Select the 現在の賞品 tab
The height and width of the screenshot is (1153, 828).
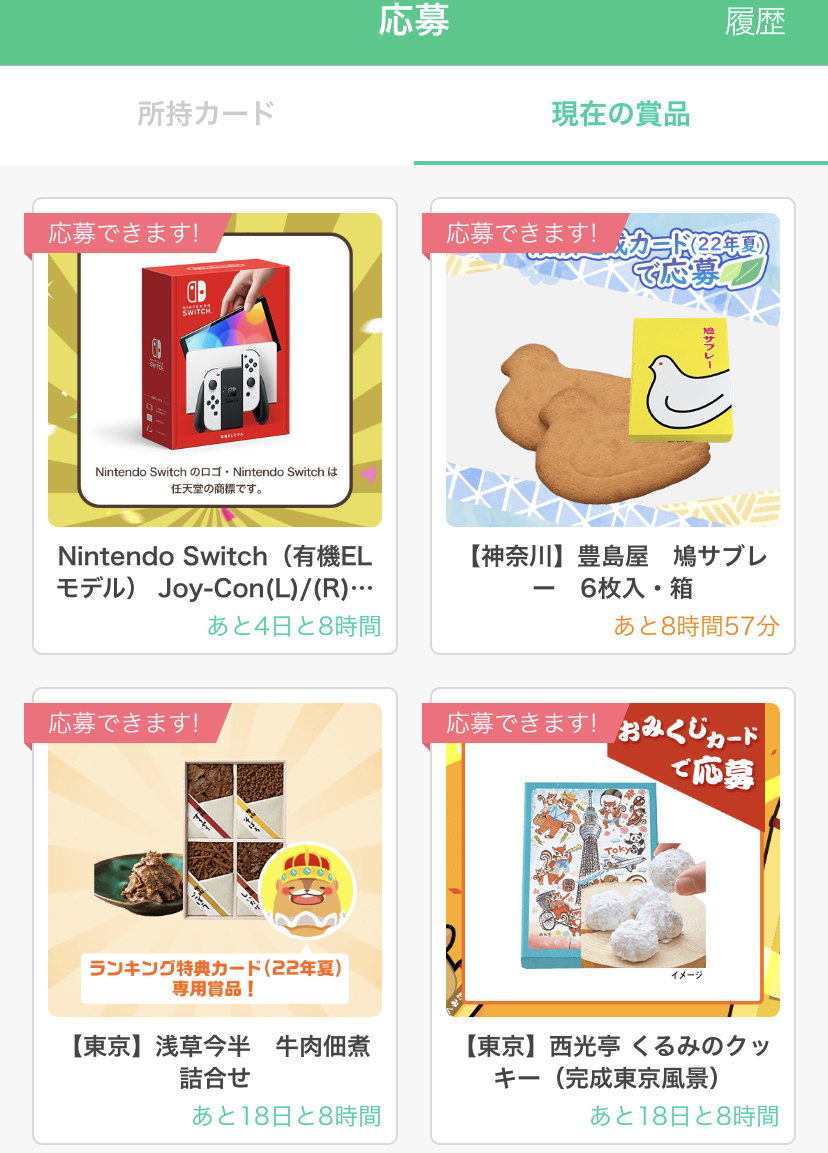tap(620, 114)
